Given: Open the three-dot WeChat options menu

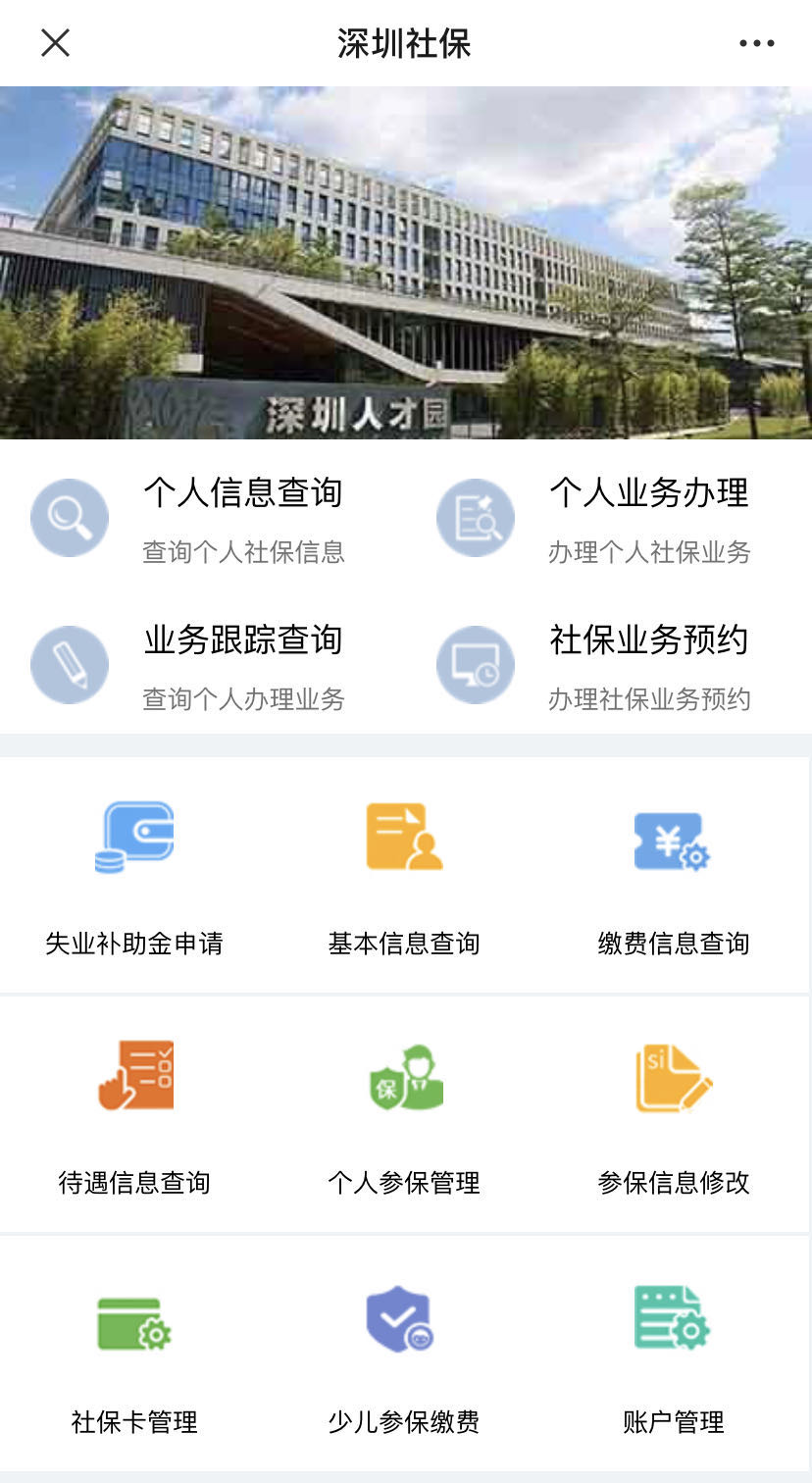Looking at the screenshot, I should point(755,43).
